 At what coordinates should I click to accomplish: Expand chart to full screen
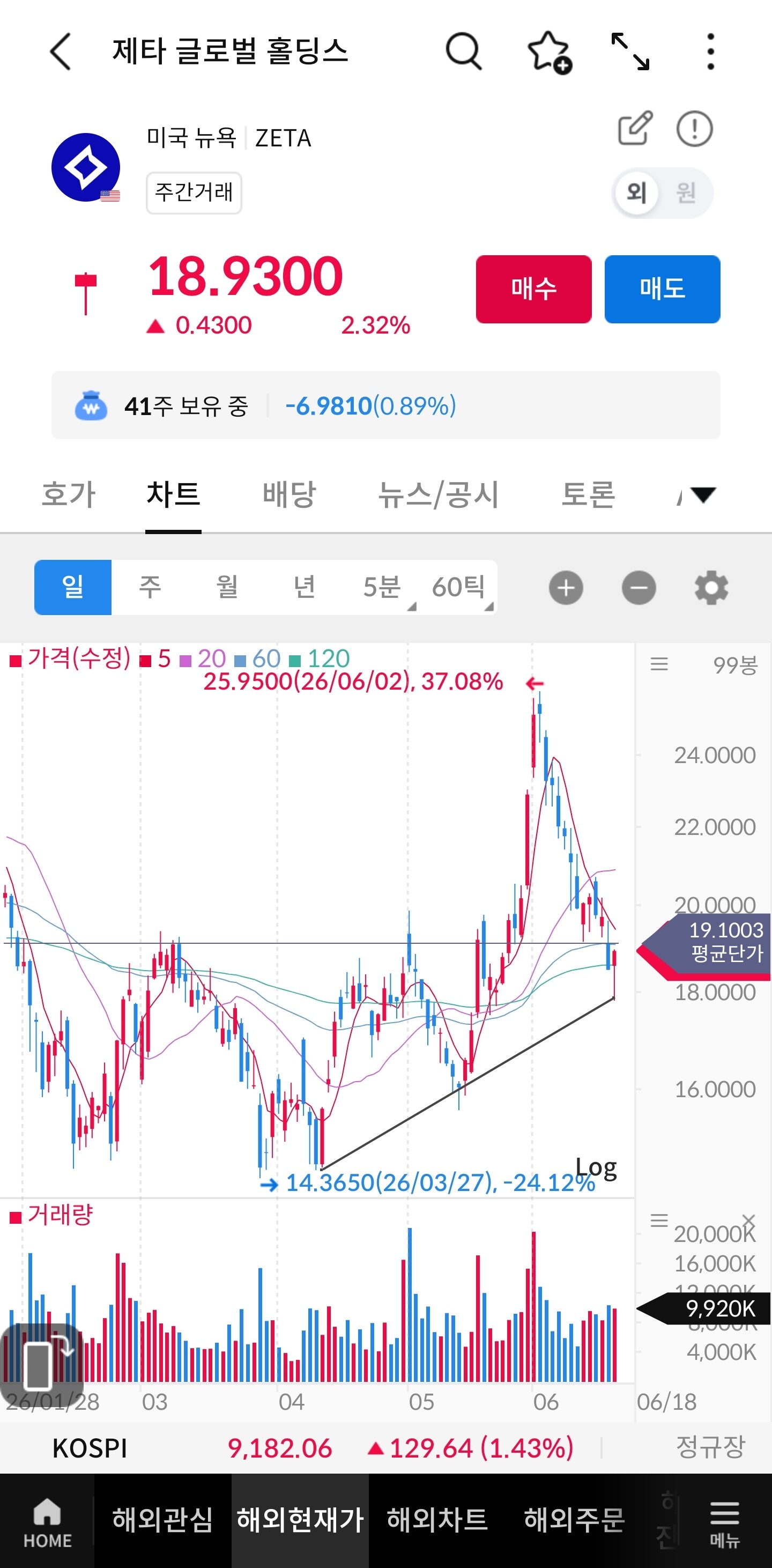629,51
